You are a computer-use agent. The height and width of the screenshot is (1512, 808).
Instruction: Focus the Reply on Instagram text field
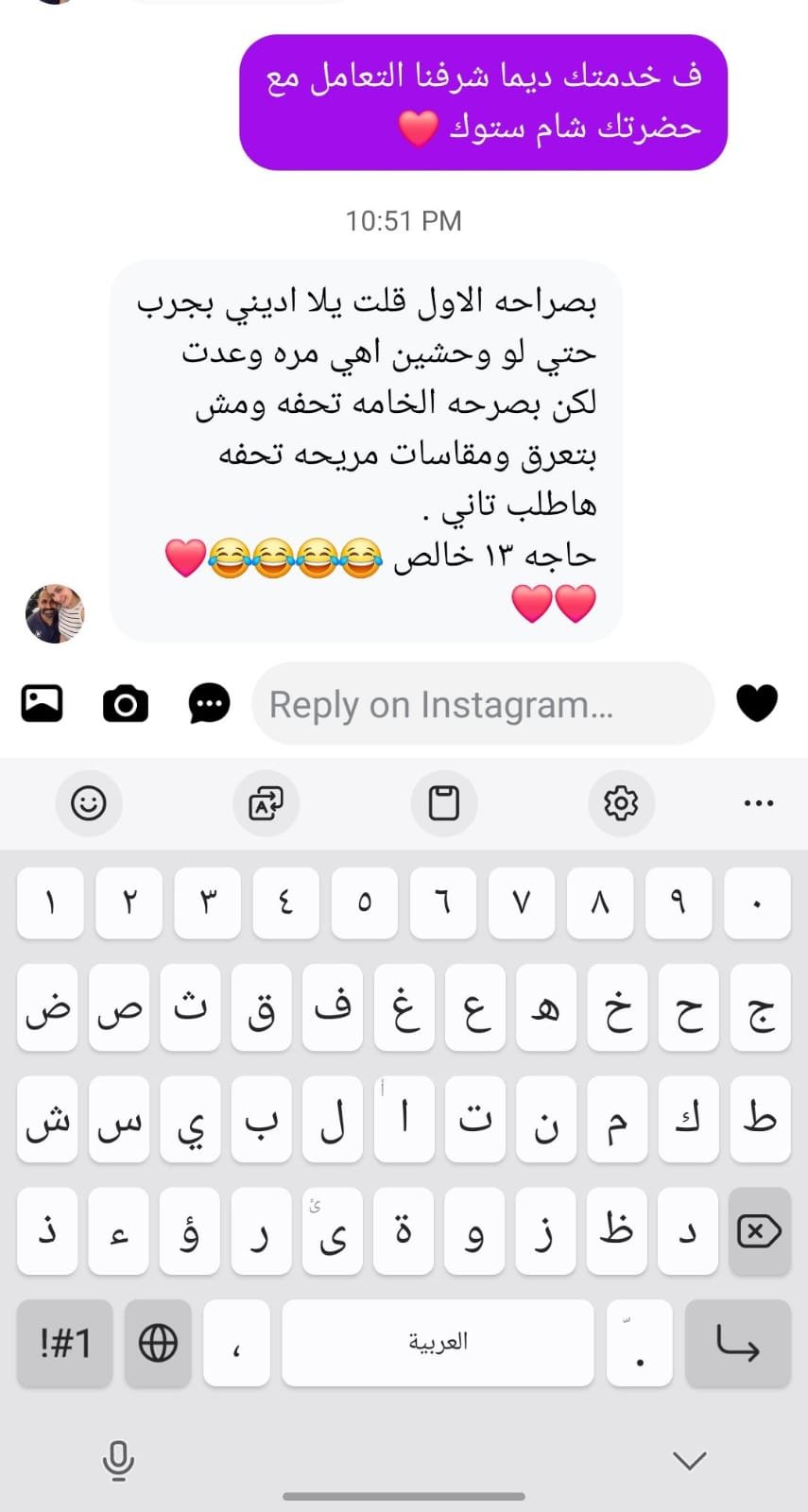pyautogui.click(x=482, y=704)
